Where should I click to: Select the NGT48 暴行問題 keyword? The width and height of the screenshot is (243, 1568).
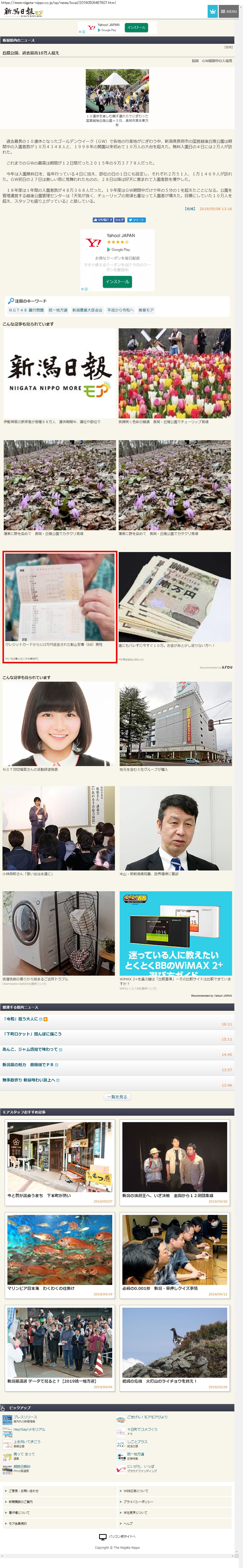(x=26, y=310)
